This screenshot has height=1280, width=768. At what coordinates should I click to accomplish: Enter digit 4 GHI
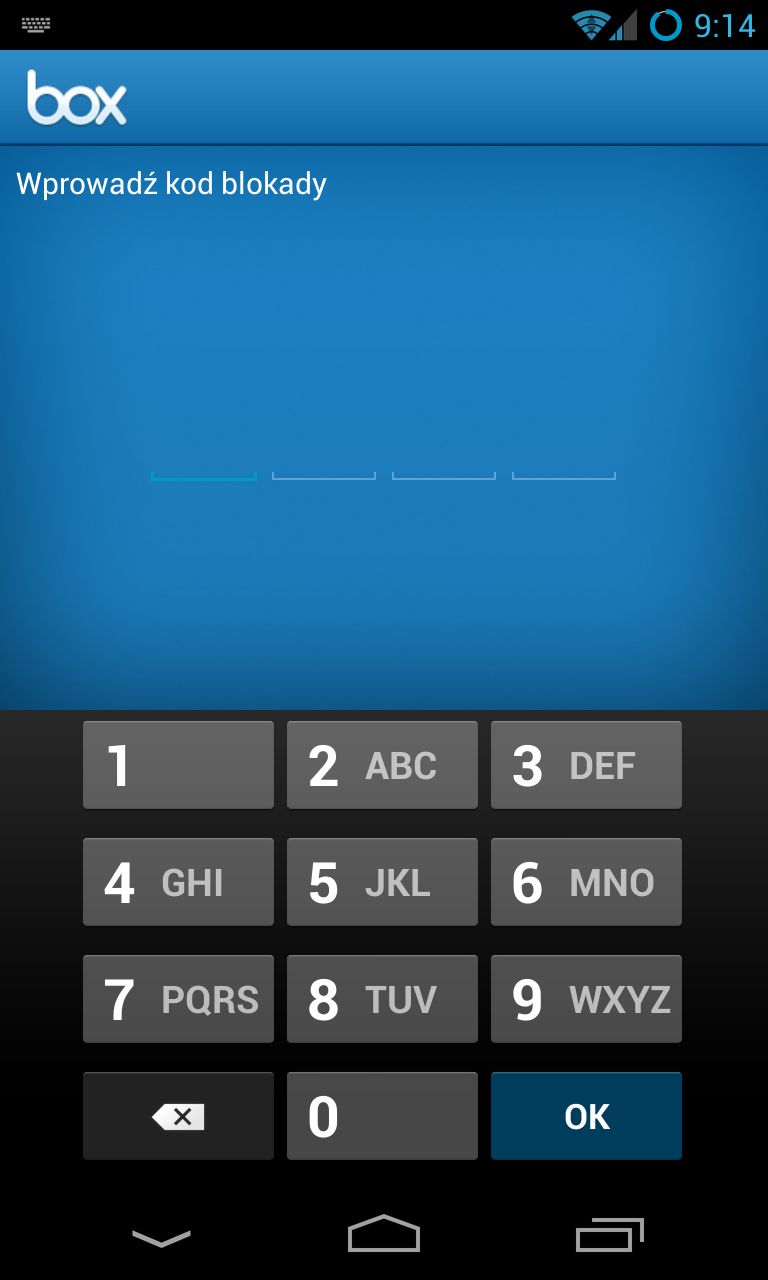pos(178,882)
